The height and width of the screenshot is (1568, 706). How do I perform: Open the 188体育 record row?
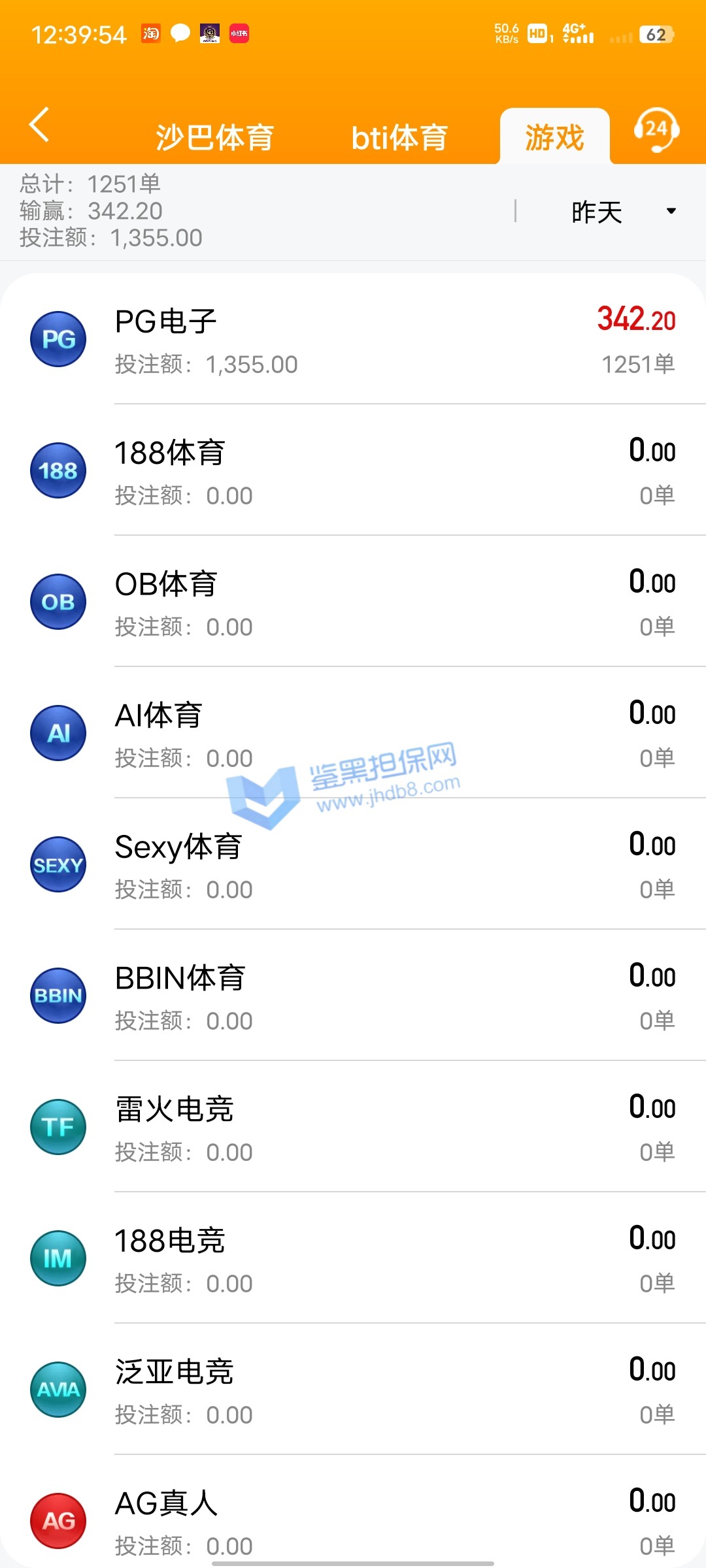tap(353, 471)
